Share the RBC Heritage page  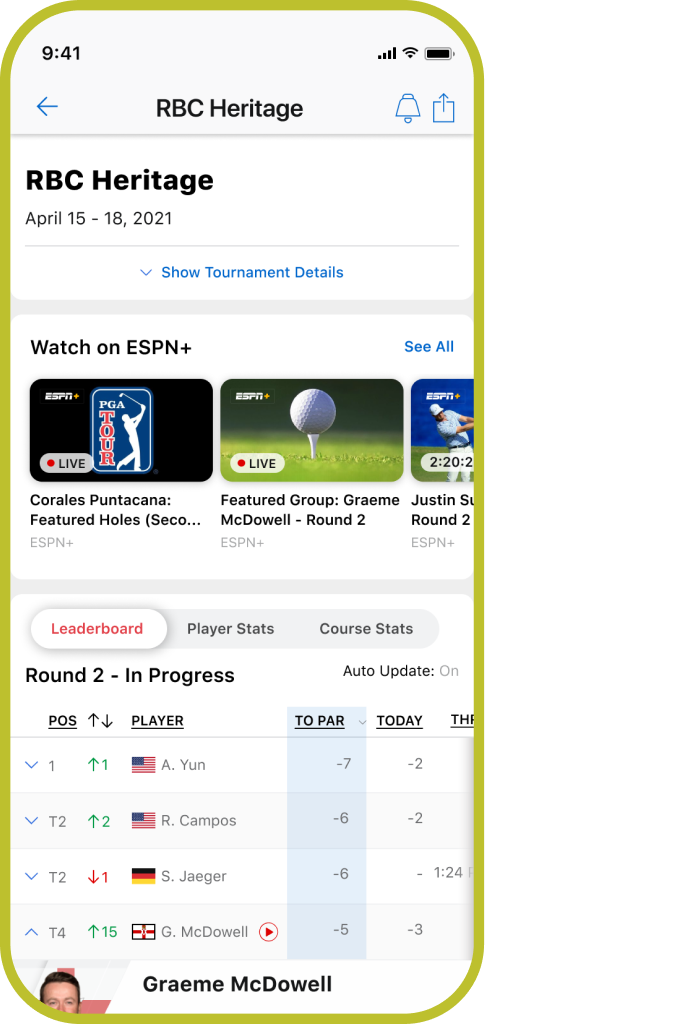[443, 108]
